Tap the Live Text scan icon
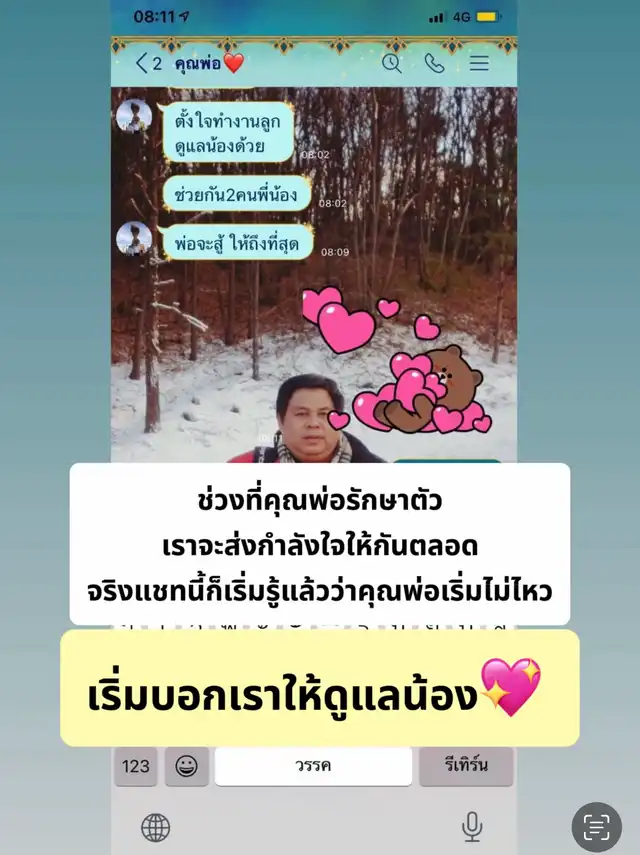 (596, 826)
